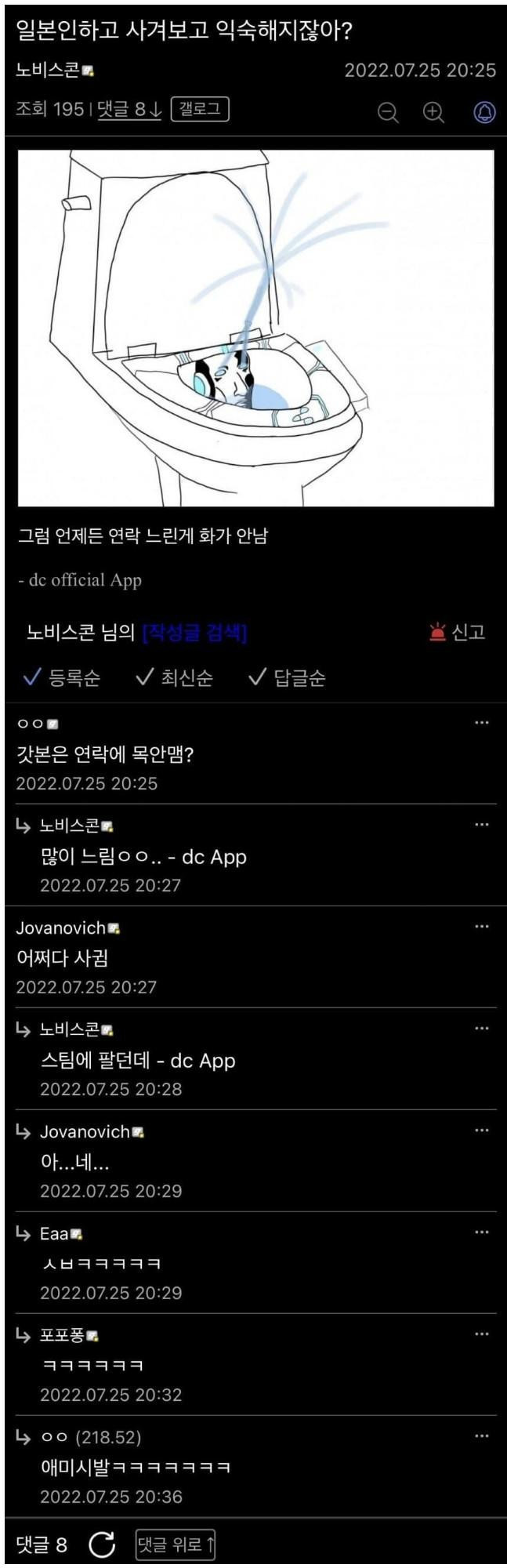Tap the zoom in magnifier icon

(x=433, y=112)
